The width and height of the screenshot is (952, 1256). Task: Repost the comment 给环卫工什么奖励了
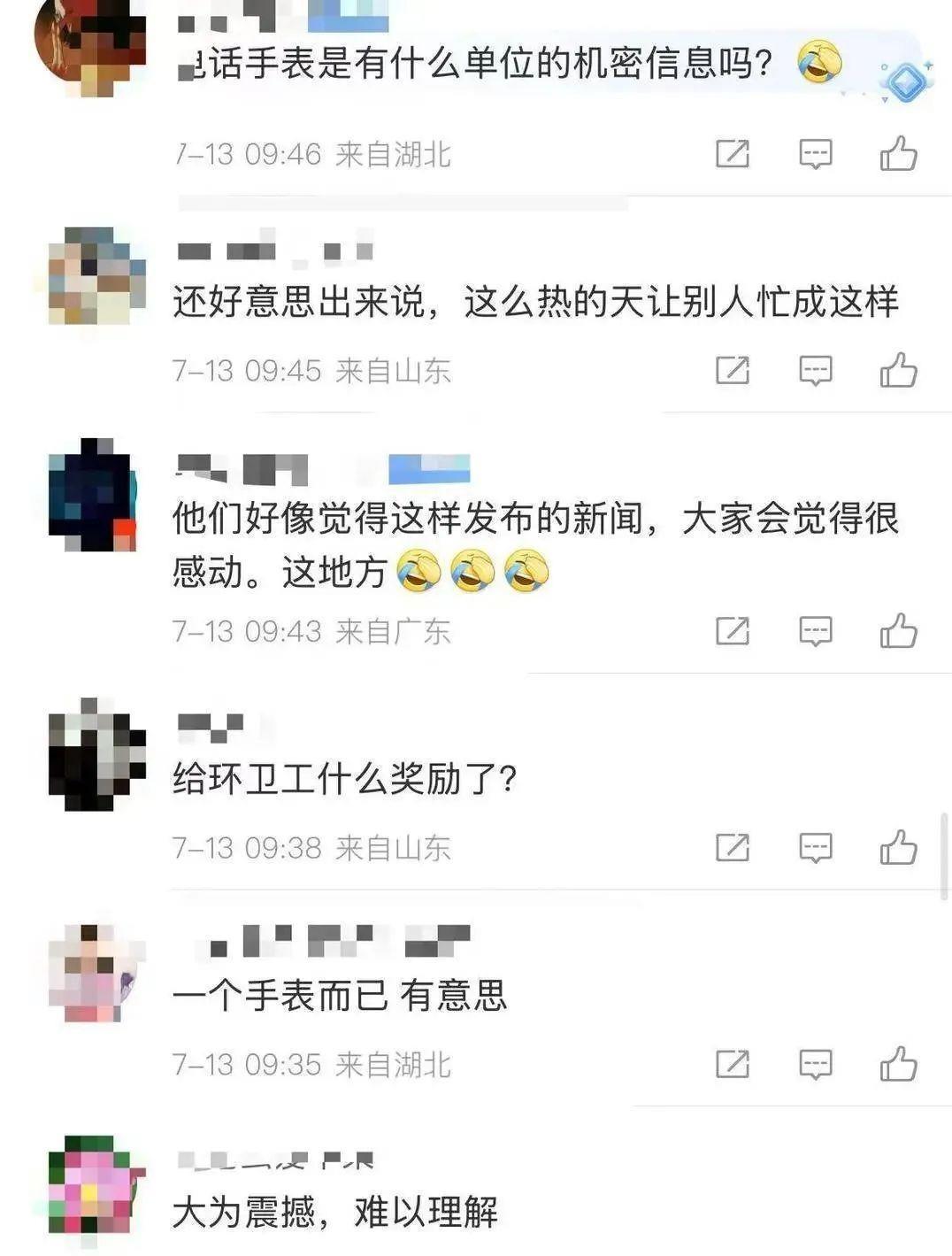pyautogui.click(x=732, y=847)
